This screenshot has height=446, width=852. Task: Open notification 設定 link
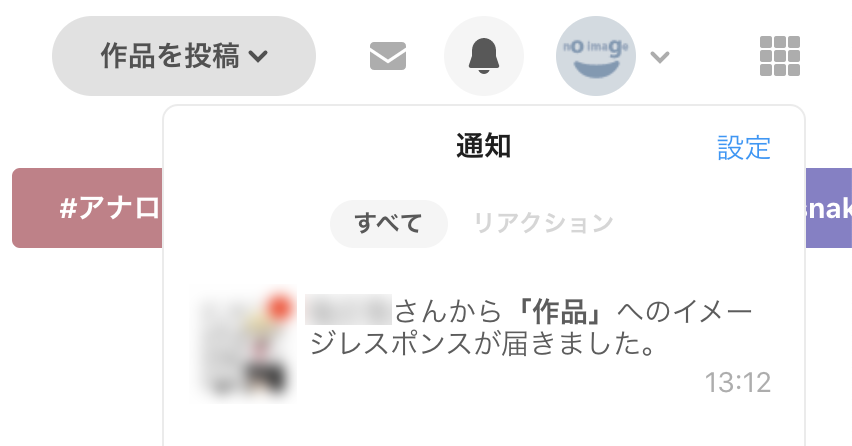pos(744,147)
